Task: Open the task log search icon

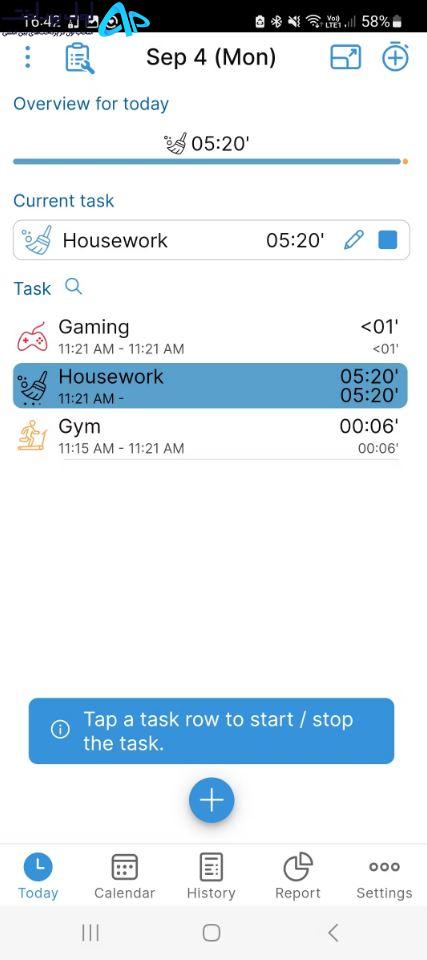Action: pyautogui.click(x=80, y=59)
